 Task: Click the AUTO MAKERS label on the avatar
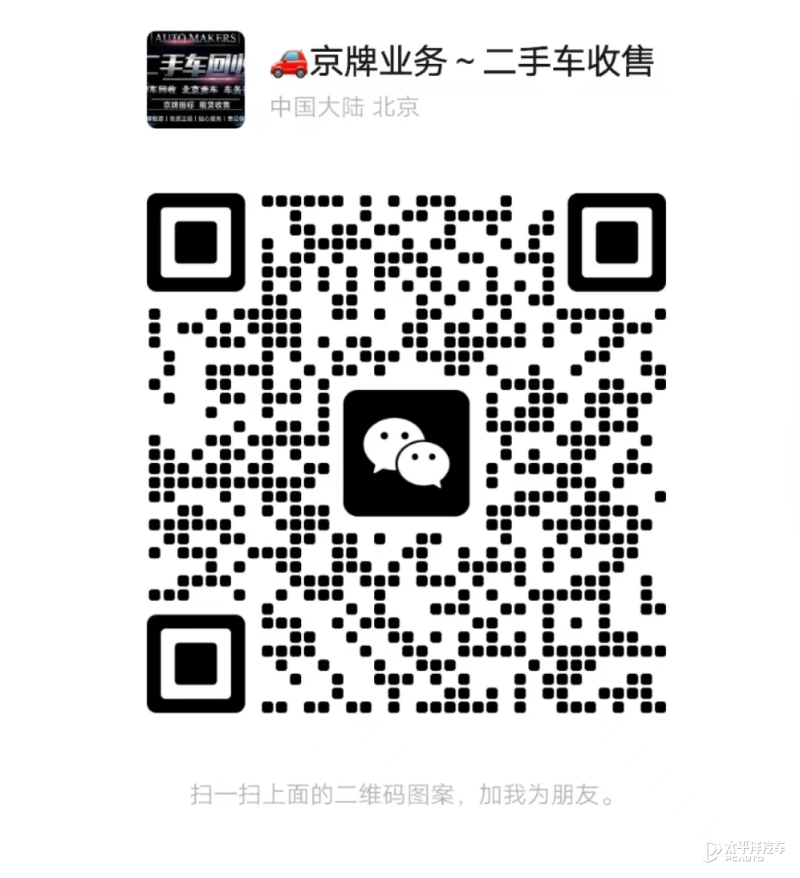click(195, 38)
